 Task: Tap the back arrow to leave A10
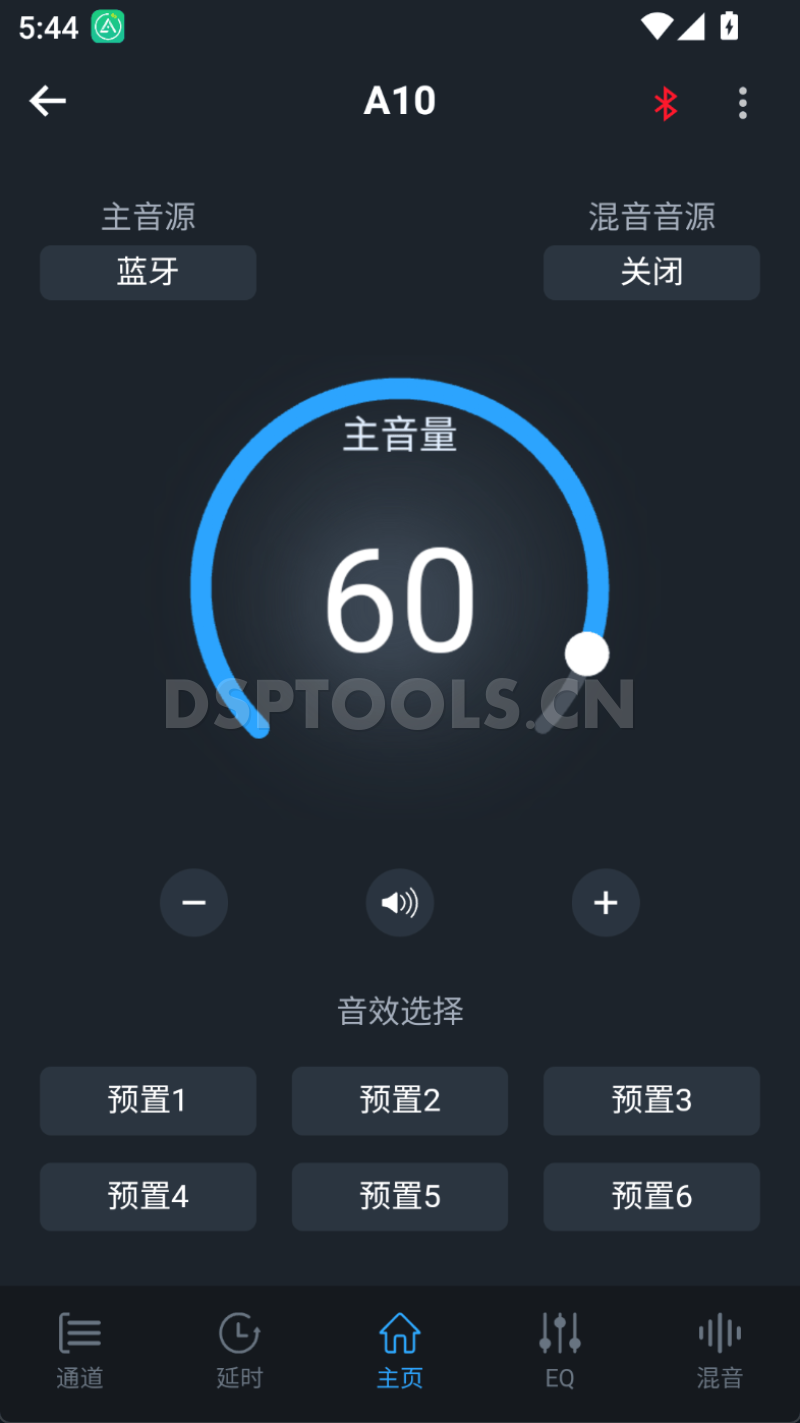tap(48, 101)
